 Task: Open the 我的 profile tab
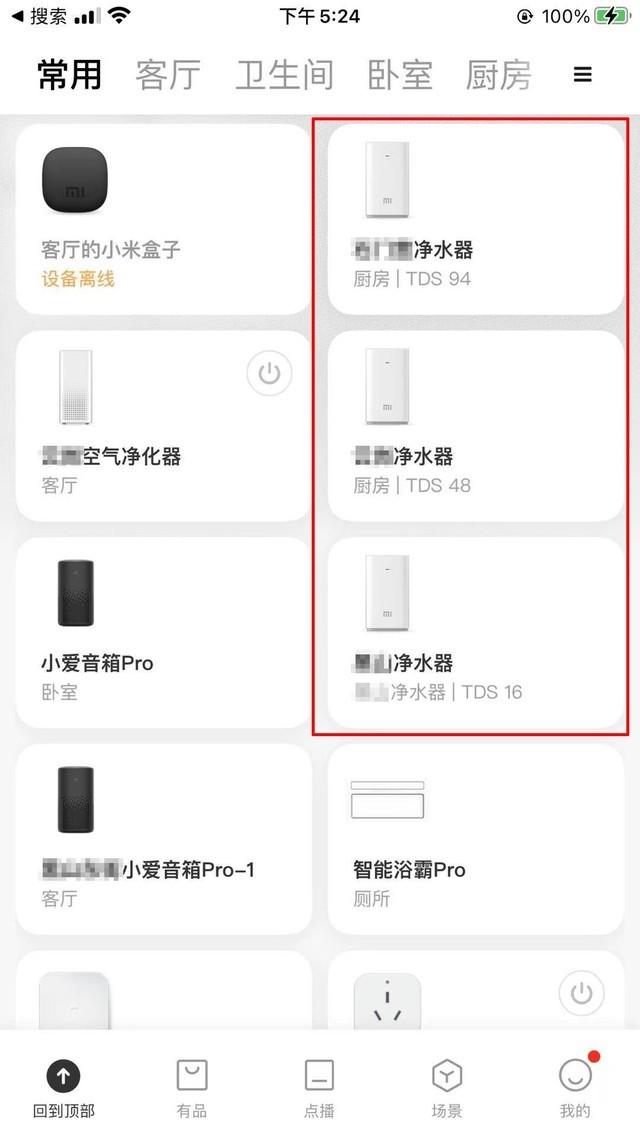[575, 1087]
